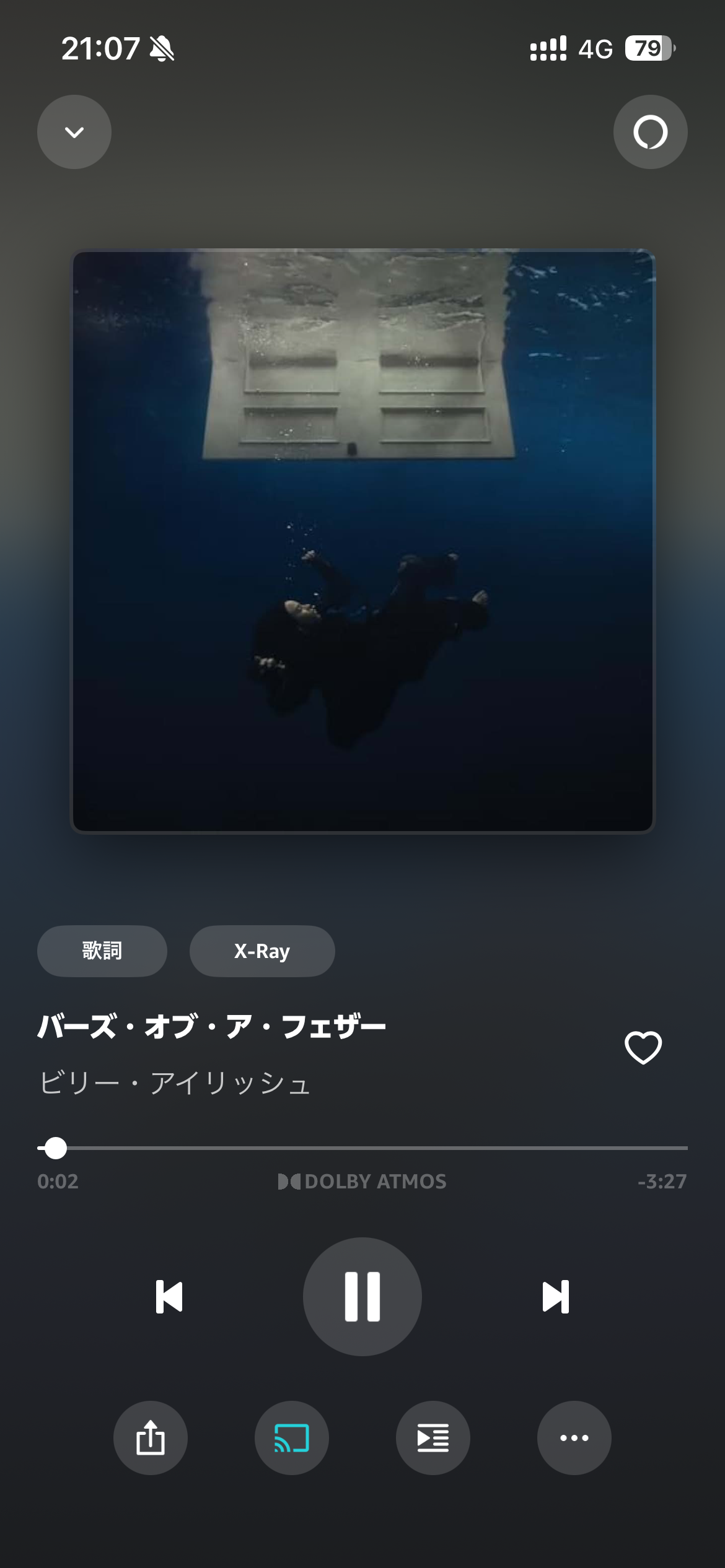725x1568 pixels.
Task: Tap the playback progress bar
Action: tap(362, 1148)
